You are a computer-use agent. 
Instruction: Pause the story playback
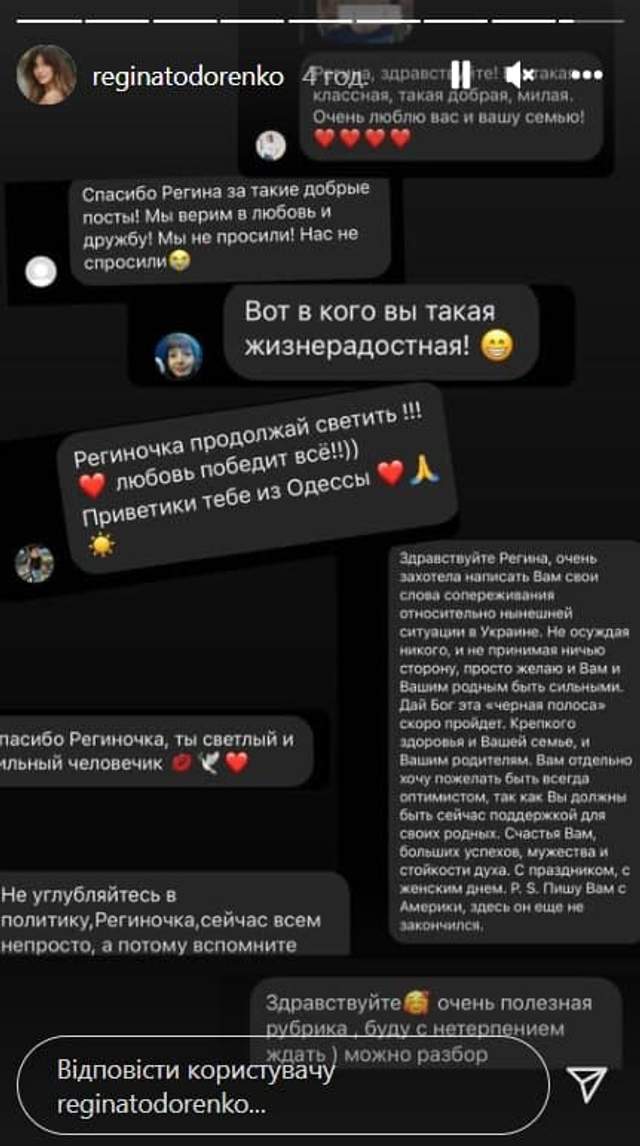pyautogui.click(x=461, y=74)
